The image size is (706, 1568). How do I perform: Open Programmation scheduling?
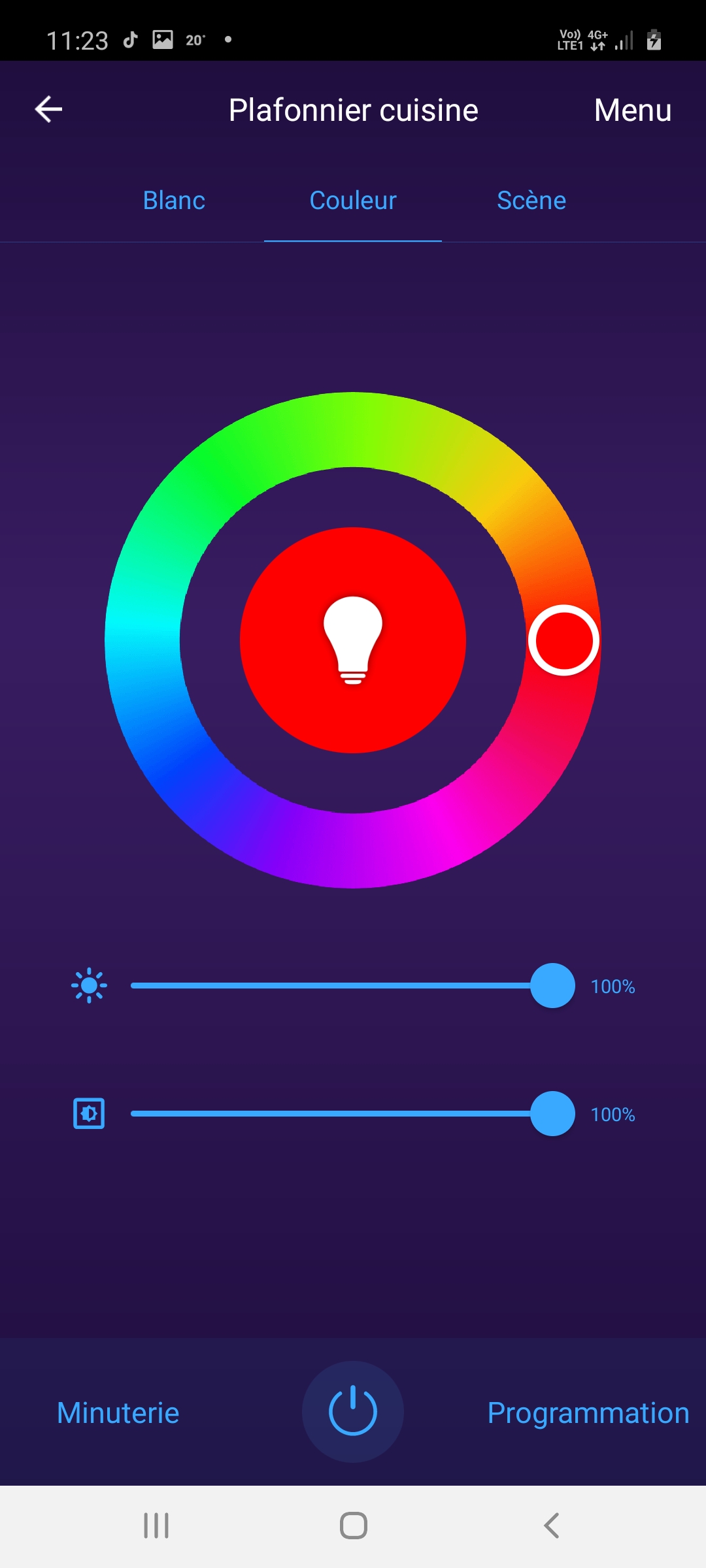(588, 1413)
